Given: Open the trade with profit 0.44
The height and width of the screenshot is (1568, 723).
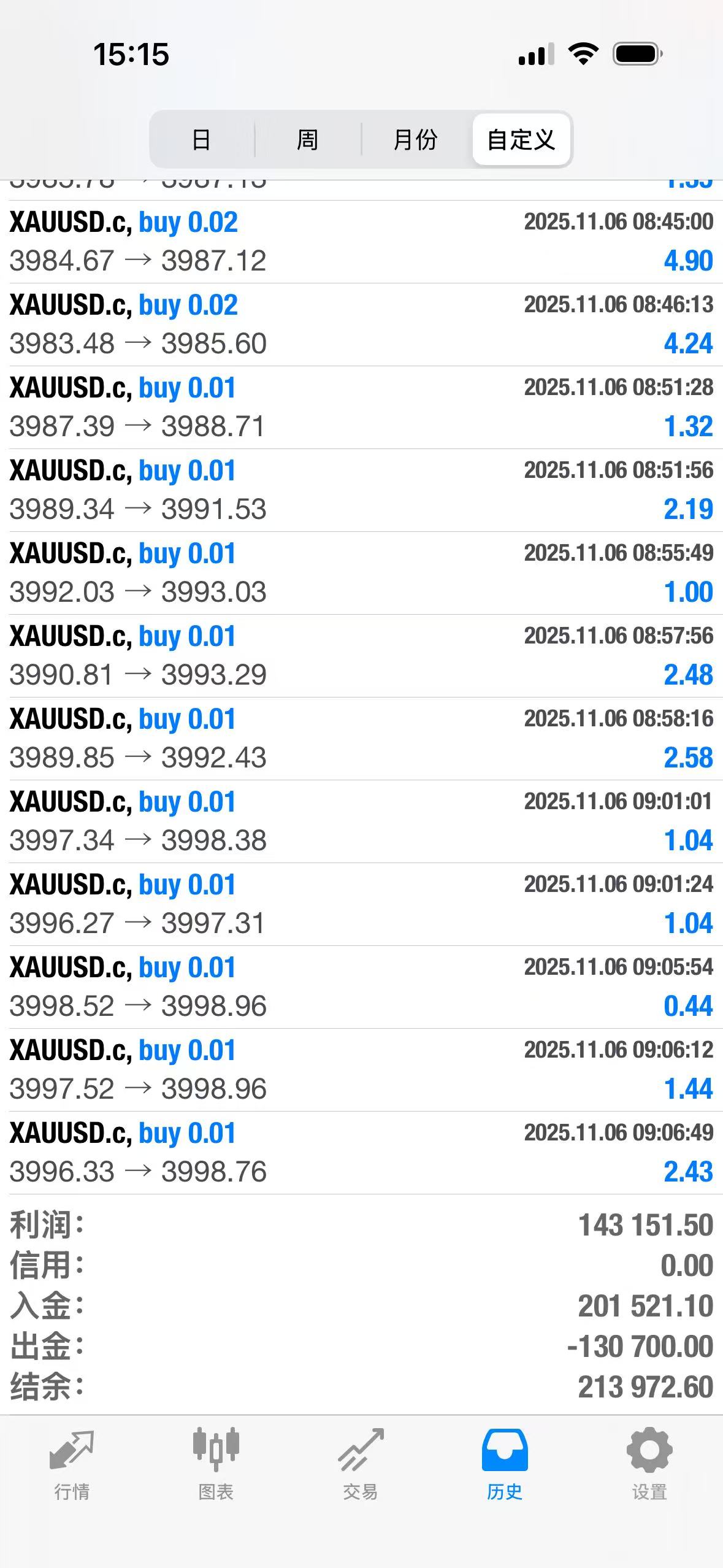Looking at the screenshot, I should click(361, 987).
